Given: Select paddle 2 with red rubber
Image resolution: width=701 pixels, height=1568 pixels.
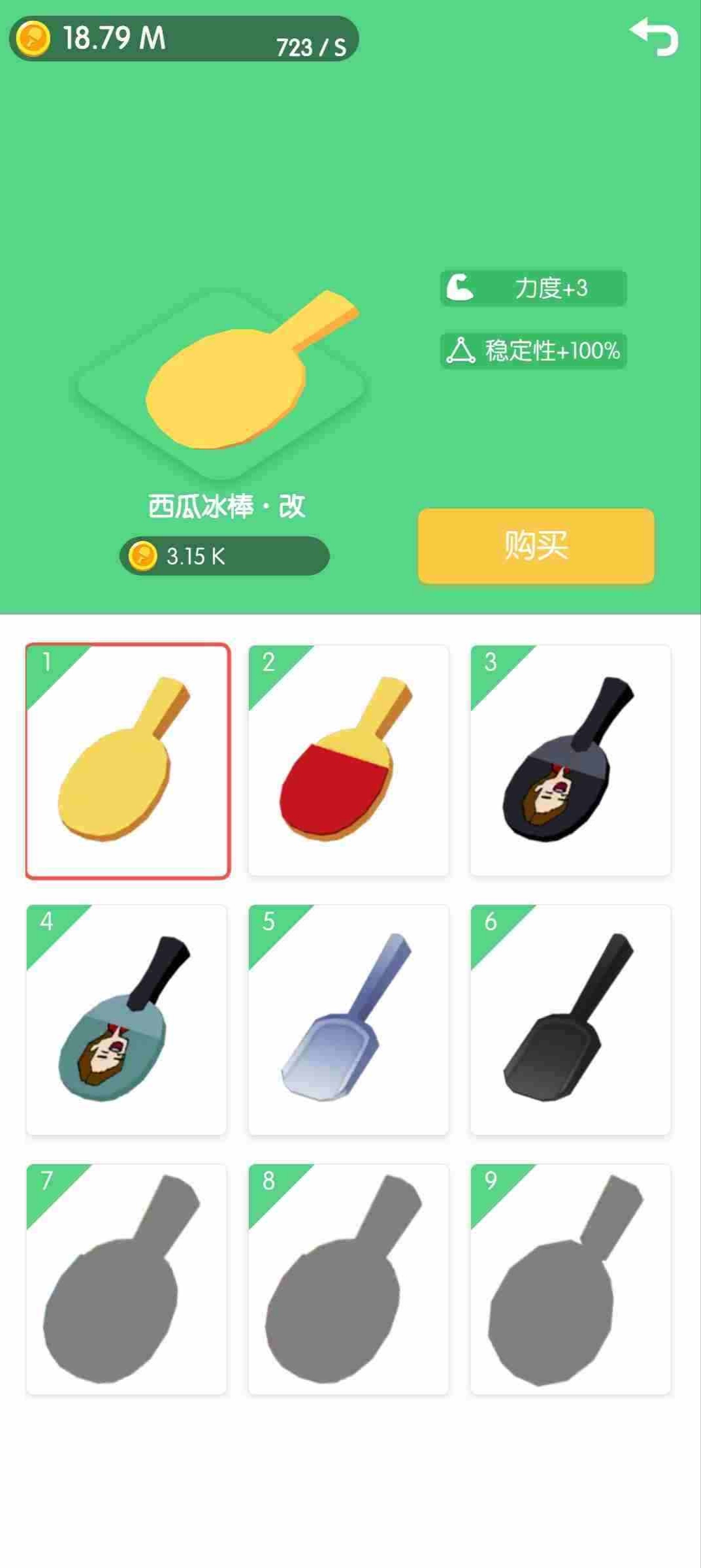Looking at the screenshot, I should point(349,760).
